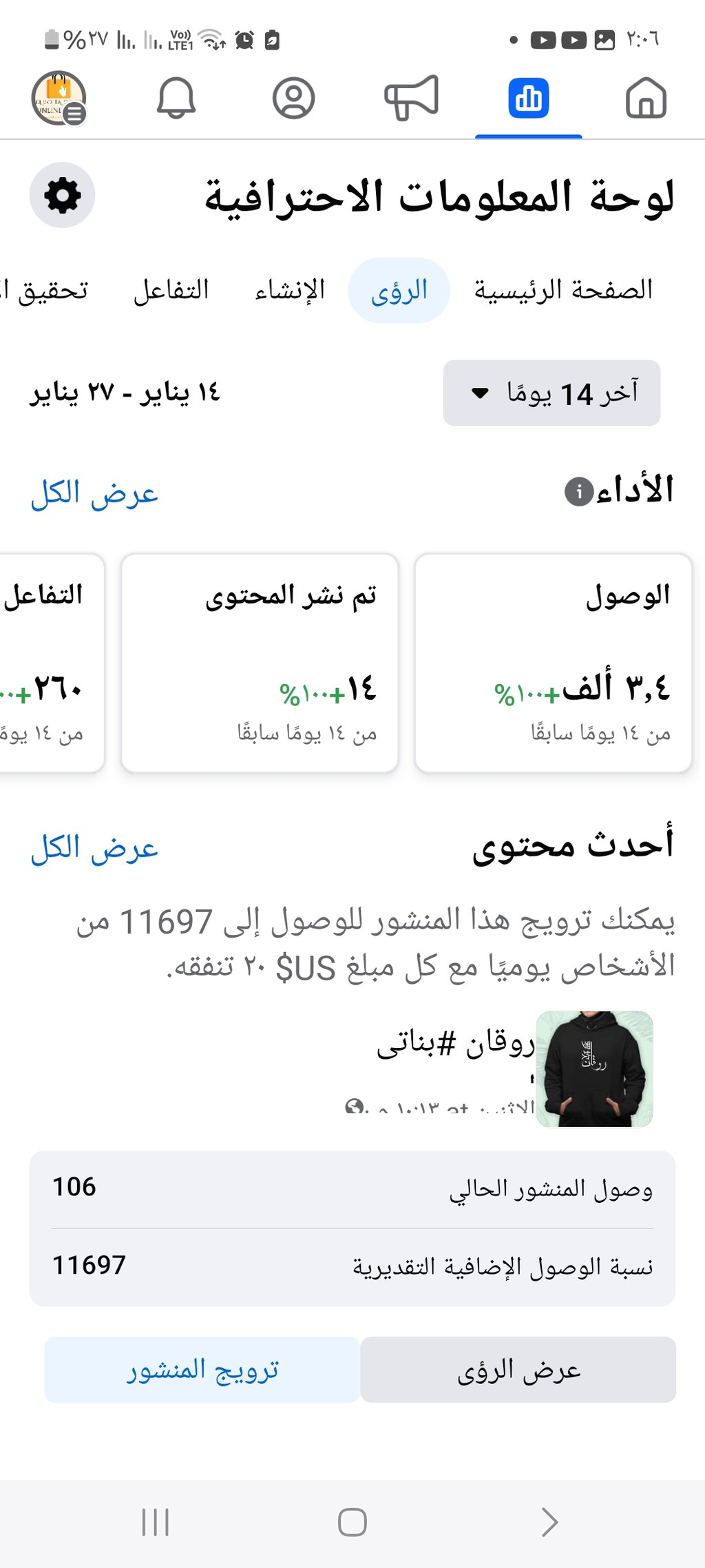This screenshot has width=705, height=1568.
Task: Tap the ترويج المنشور button
Action: pos(202,1370)
